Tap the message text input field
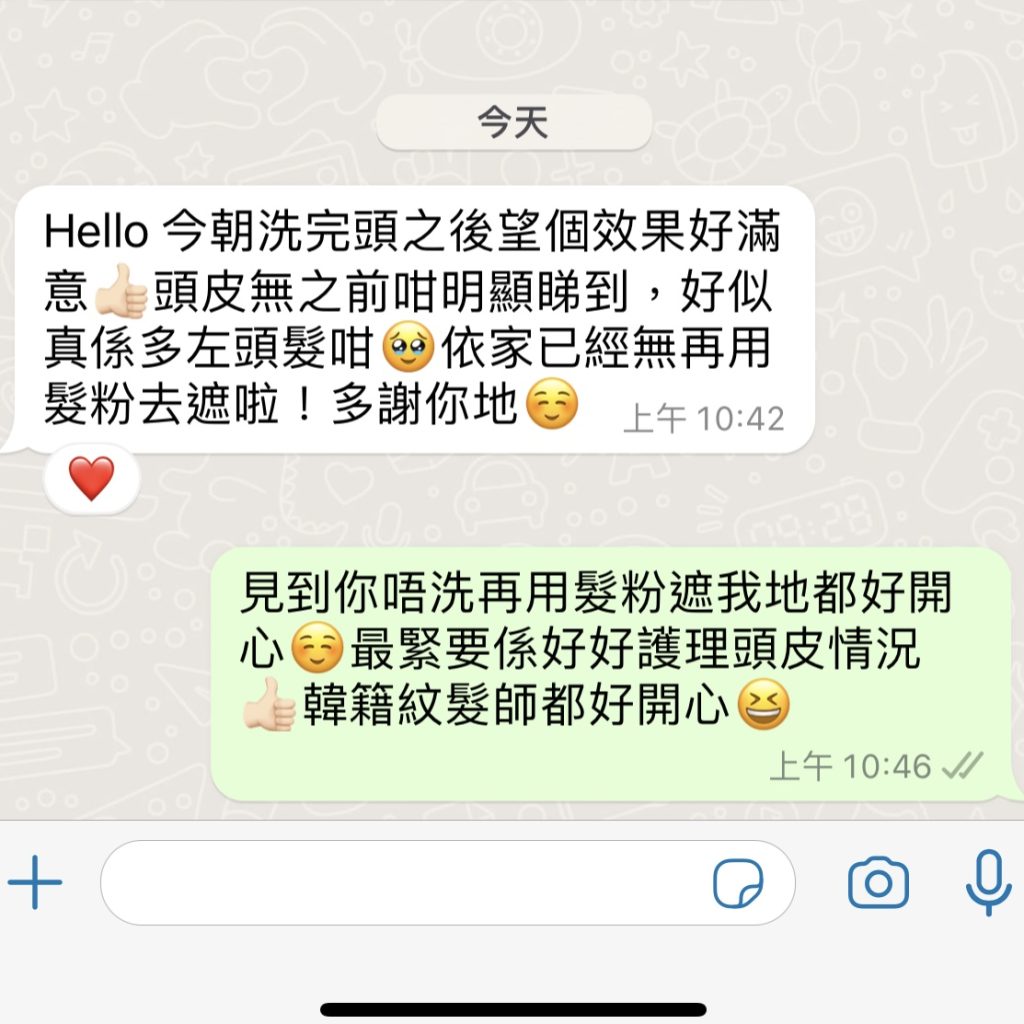The height and width of the screenshot is (1024, 1024). pyautogui.click(x=400, y=883)
